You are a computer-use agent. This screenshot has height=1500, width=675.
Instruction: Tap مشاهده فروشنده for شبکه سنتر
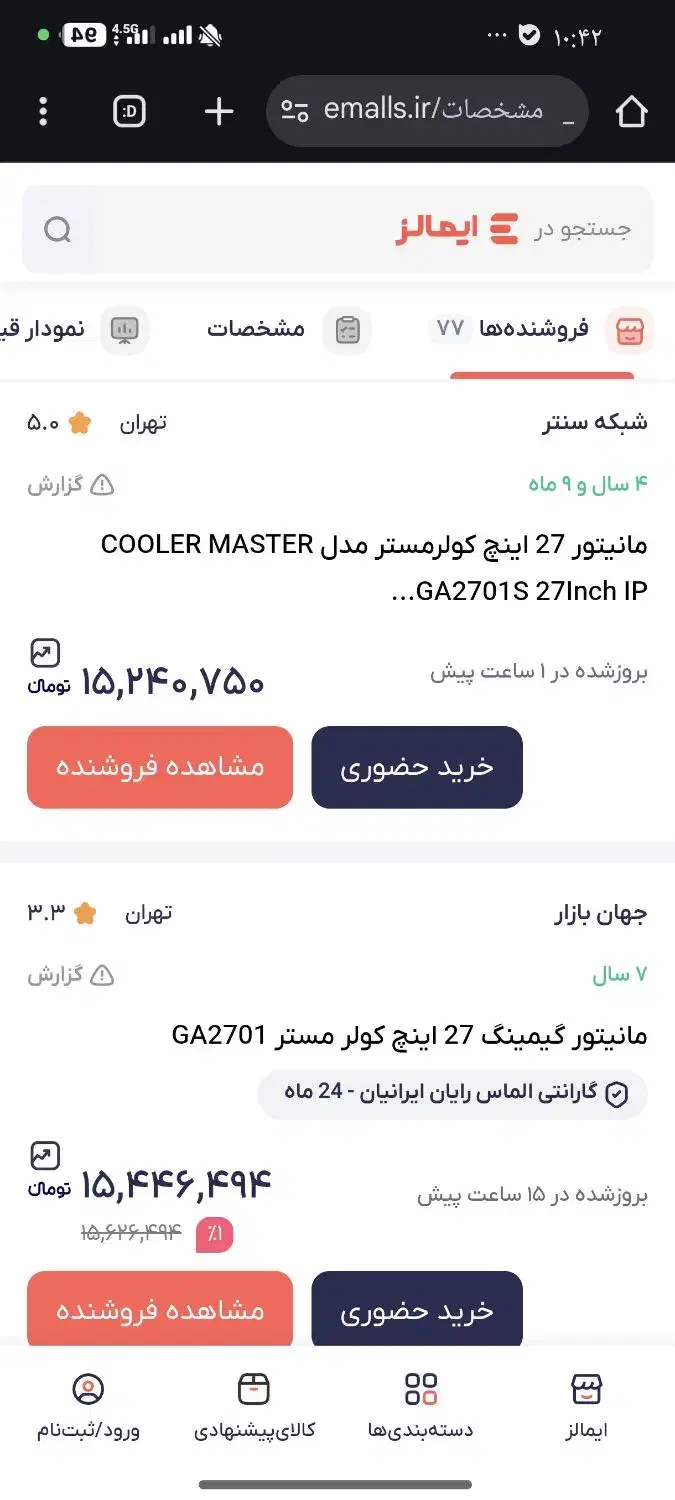pos(160,767)
